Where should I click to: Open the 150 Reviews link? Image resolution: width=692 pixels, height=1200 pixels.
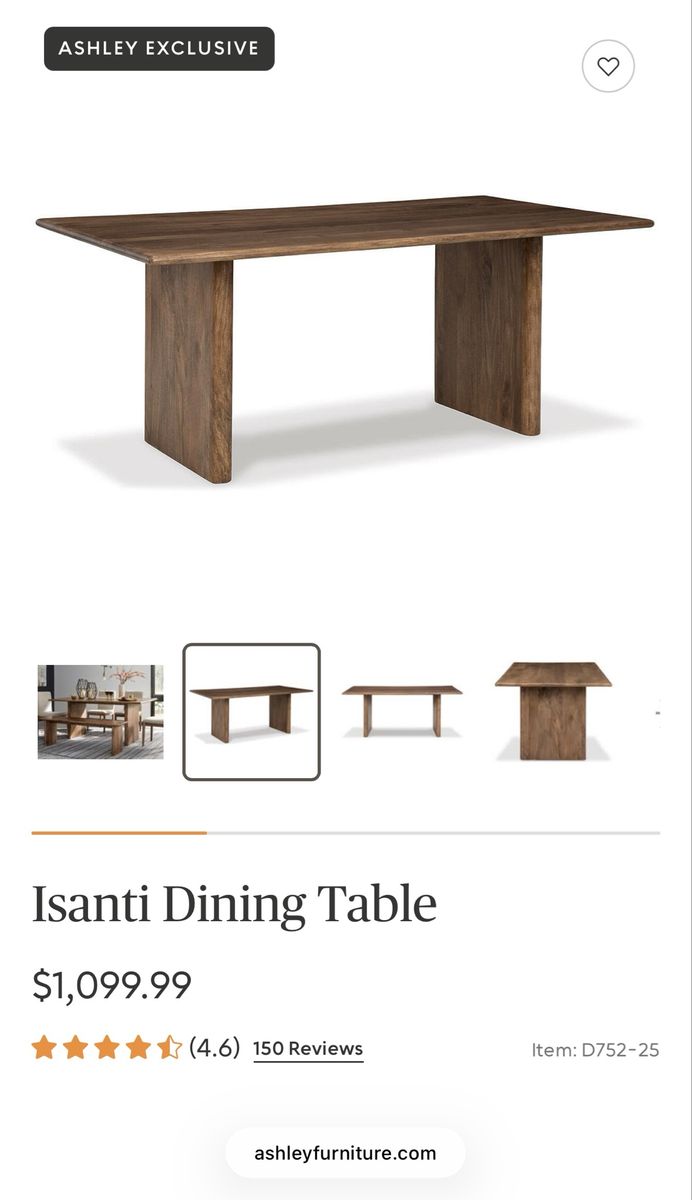[308, 1048]
